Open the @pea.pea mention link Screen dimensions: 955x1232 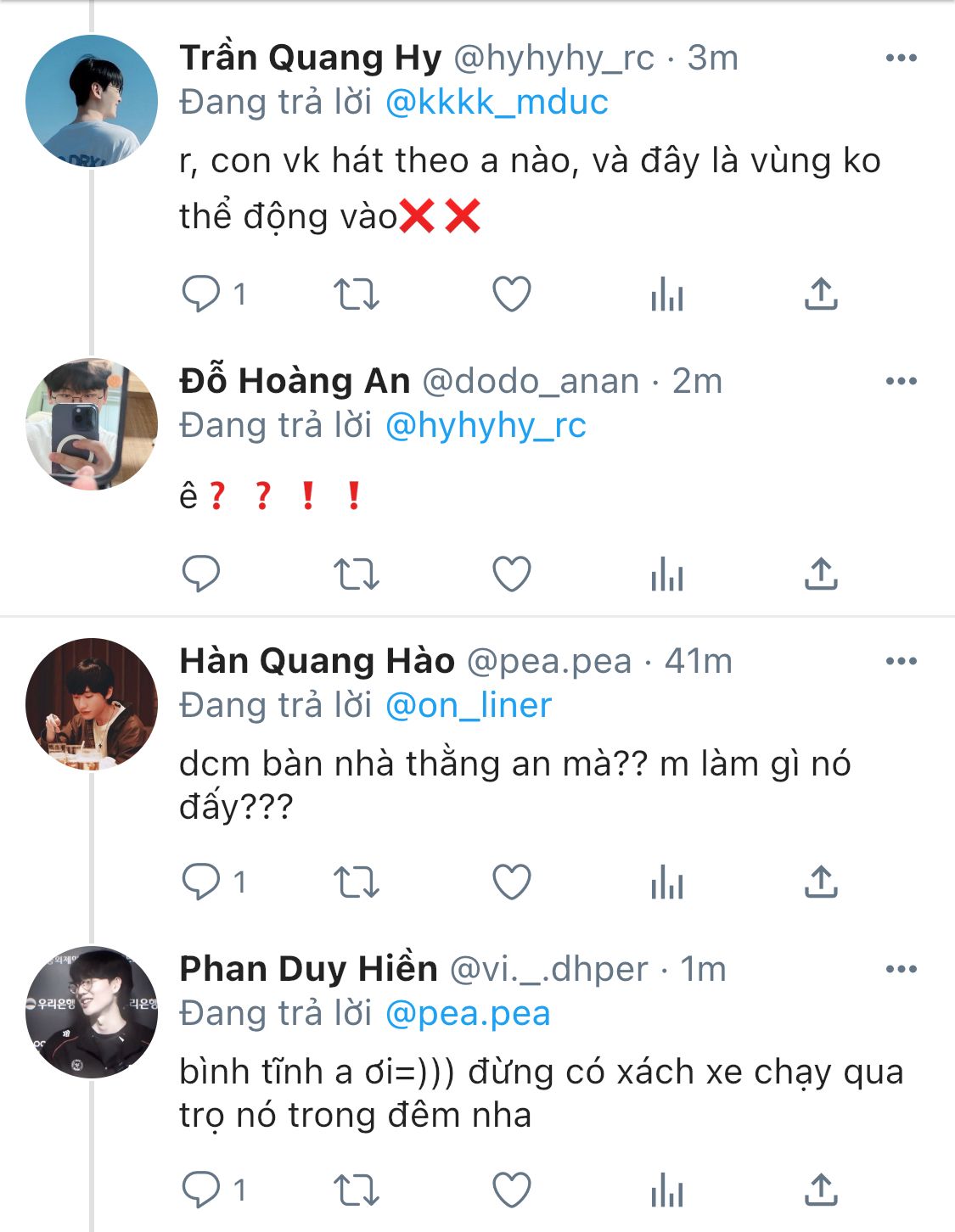468,1014
